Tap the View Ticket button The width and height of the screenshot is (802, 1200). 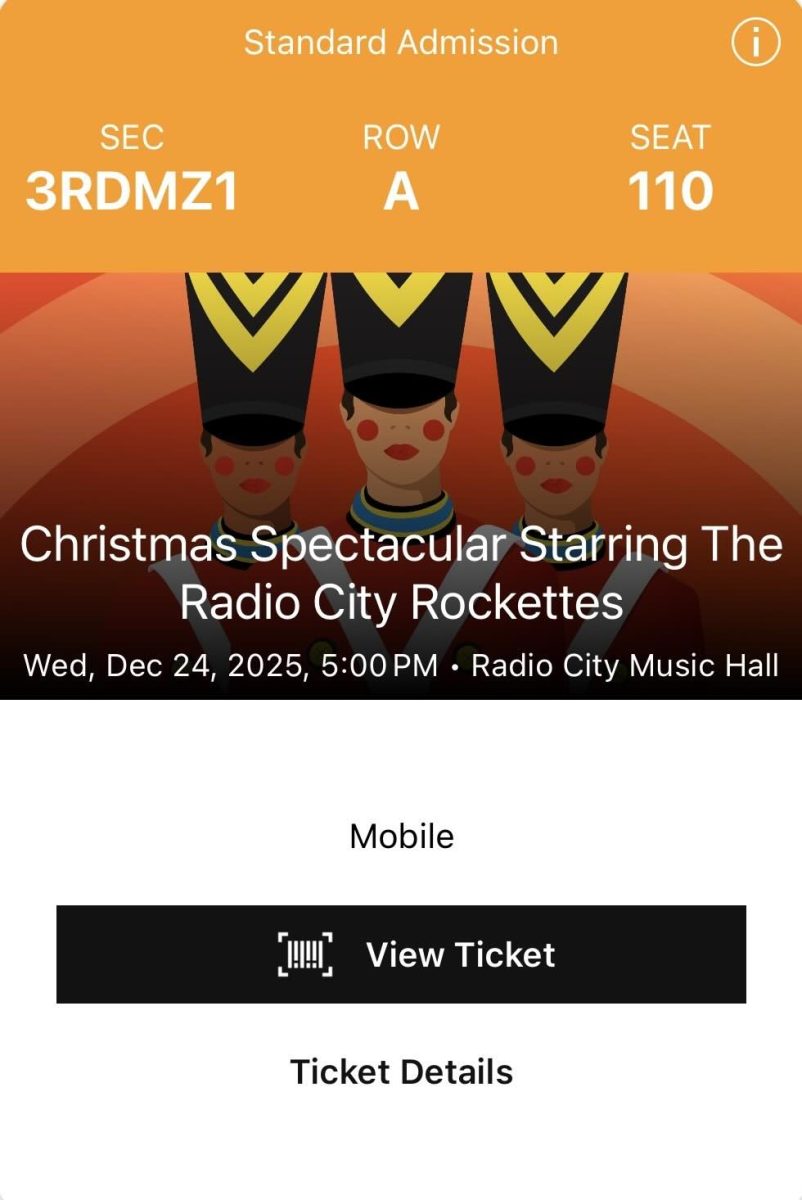pyautogui.click(x=401, y=954)
